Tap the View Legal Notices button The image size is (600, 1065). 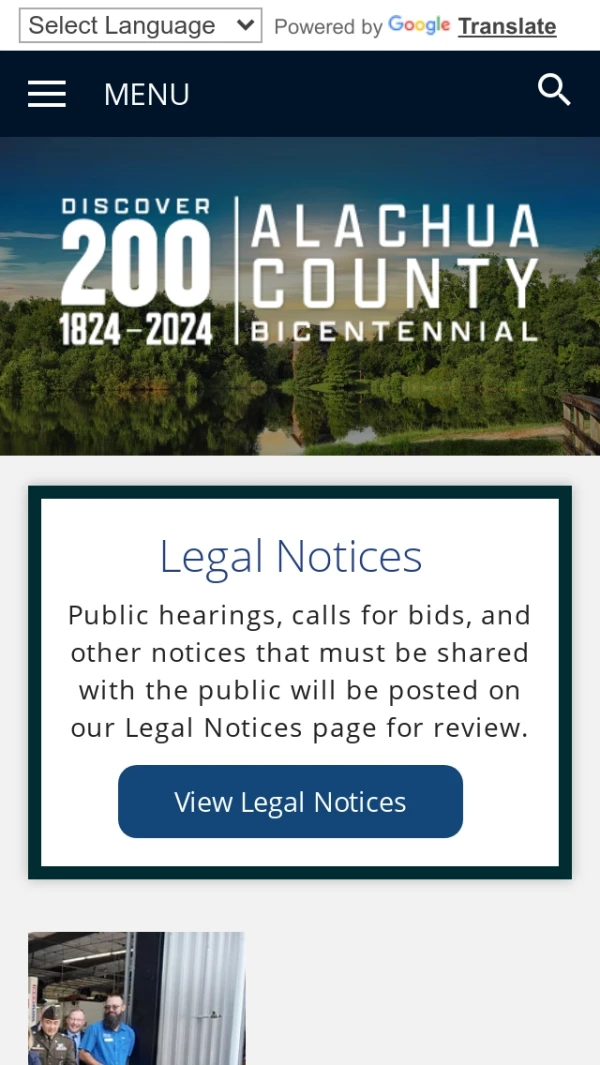point(290,802)
